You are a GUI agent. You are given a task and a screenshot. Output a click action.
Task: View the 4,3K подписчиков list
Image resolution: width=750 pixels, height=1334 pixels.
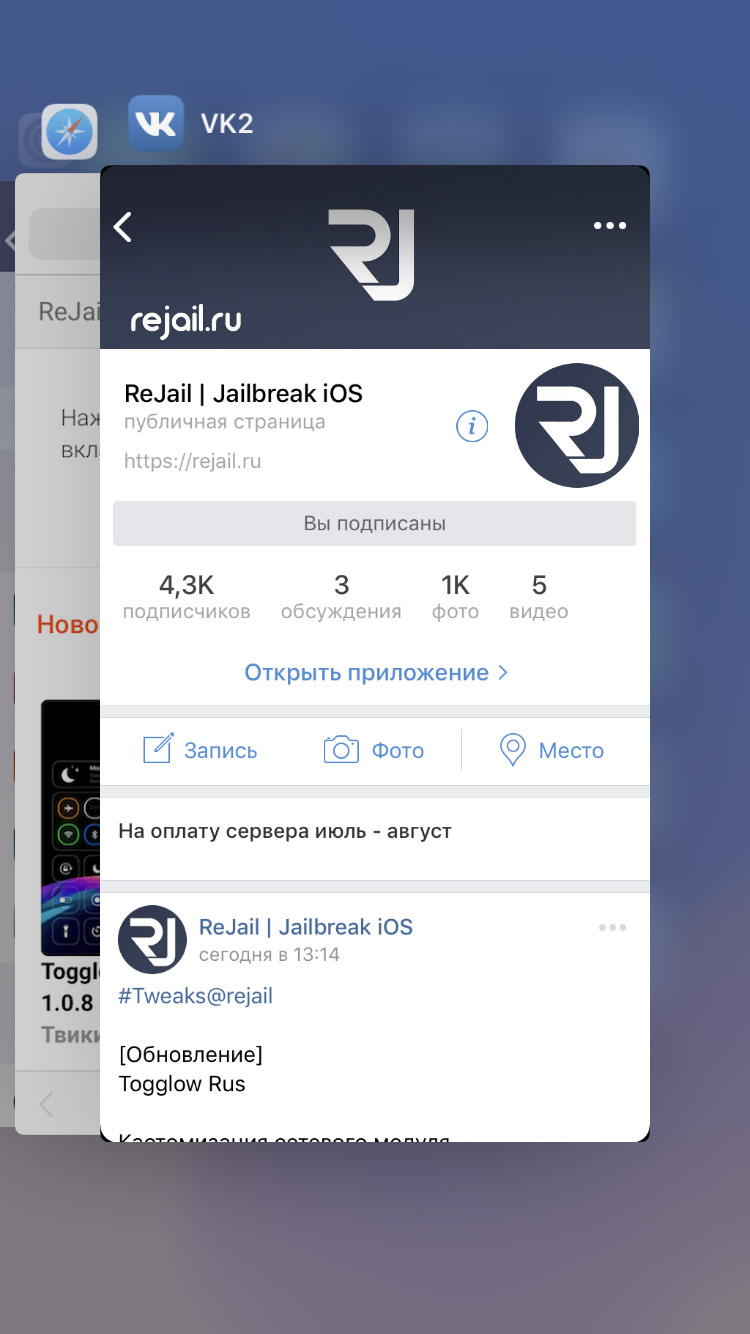(x=187, y=597)
